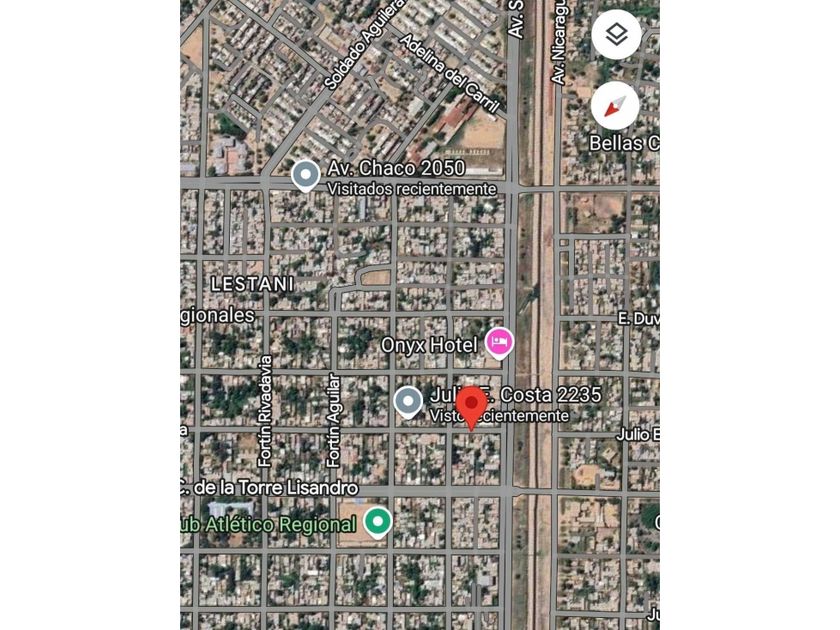The image size is (840, 630).
Task: Select the Julio E. Costa 2235 recent place
Action: (x=408, y=402)
